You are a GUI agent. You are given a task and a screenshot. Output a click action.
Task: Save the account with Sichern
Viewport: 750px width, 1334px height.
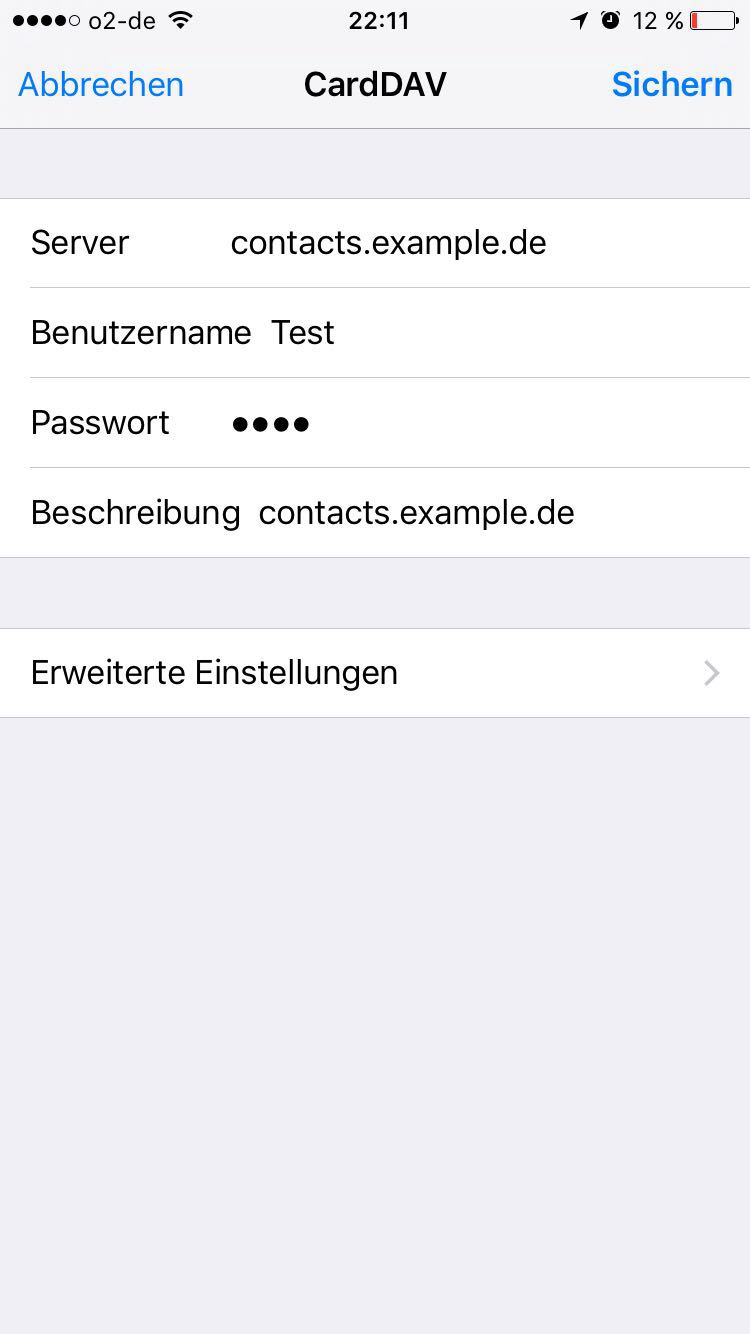[x=671, y=84]
